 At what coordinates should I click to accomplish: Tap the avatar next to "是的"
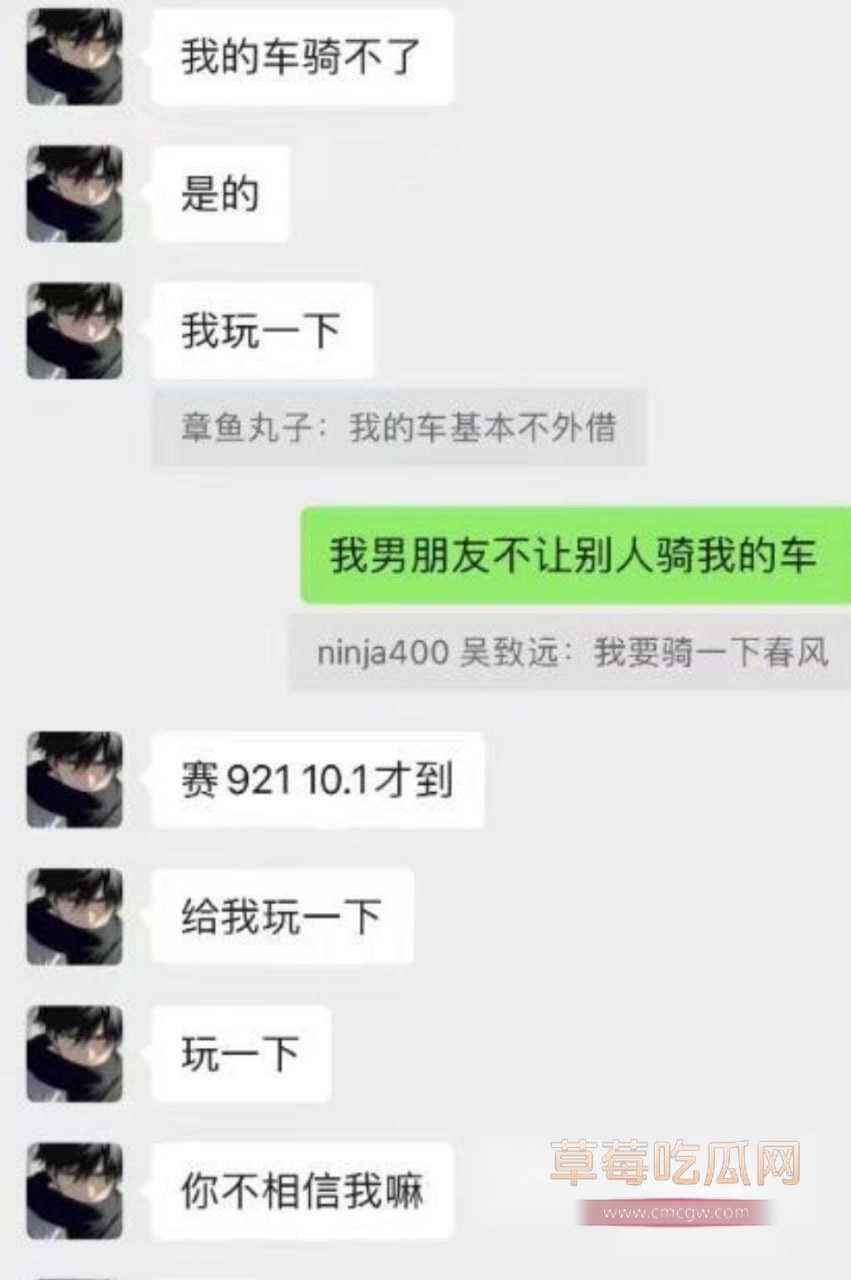click(74, 194)
